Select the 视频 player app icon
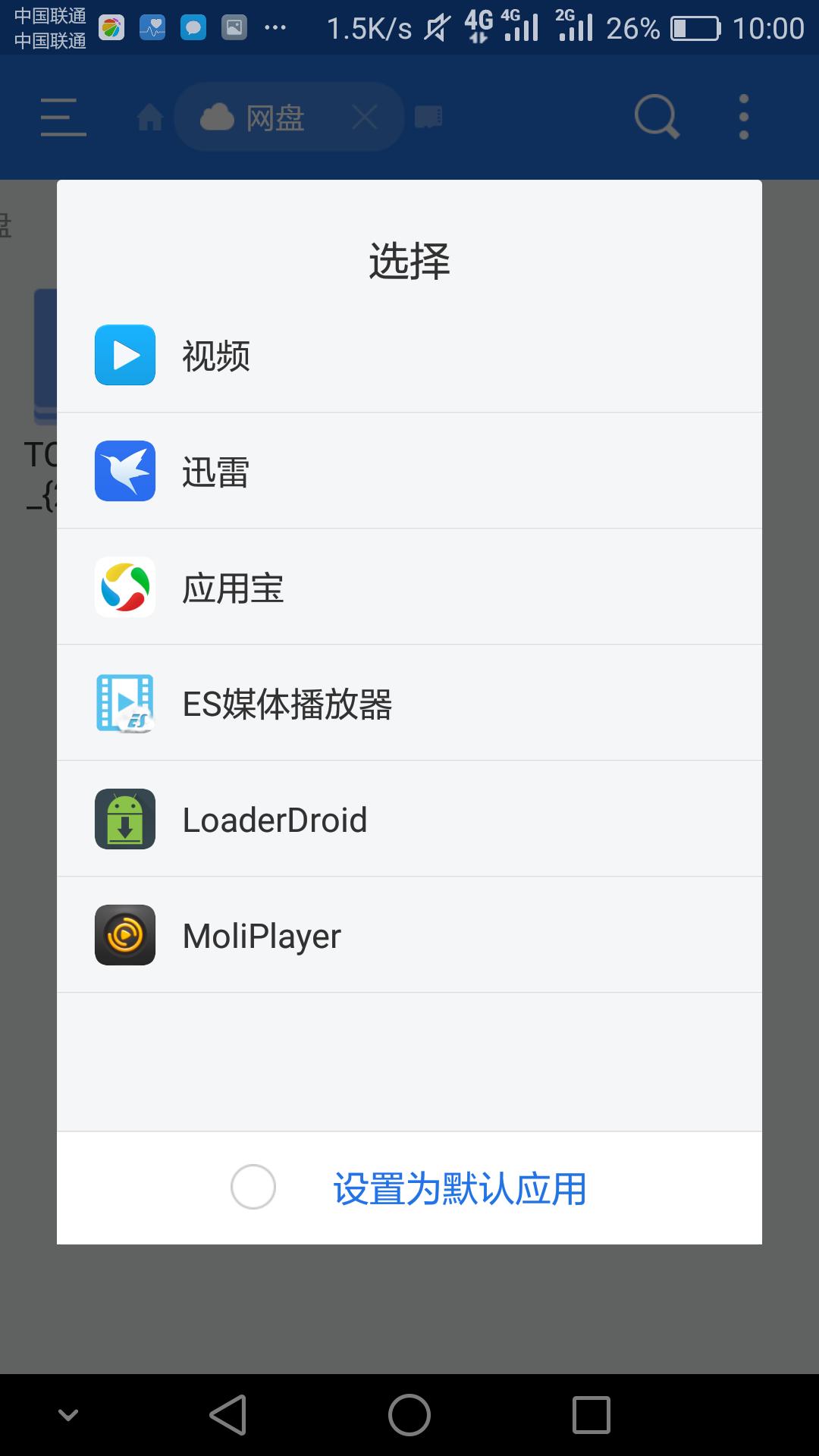Viewport: 819px width, 1456px height. pyautogui.click(x=125, y=354)
